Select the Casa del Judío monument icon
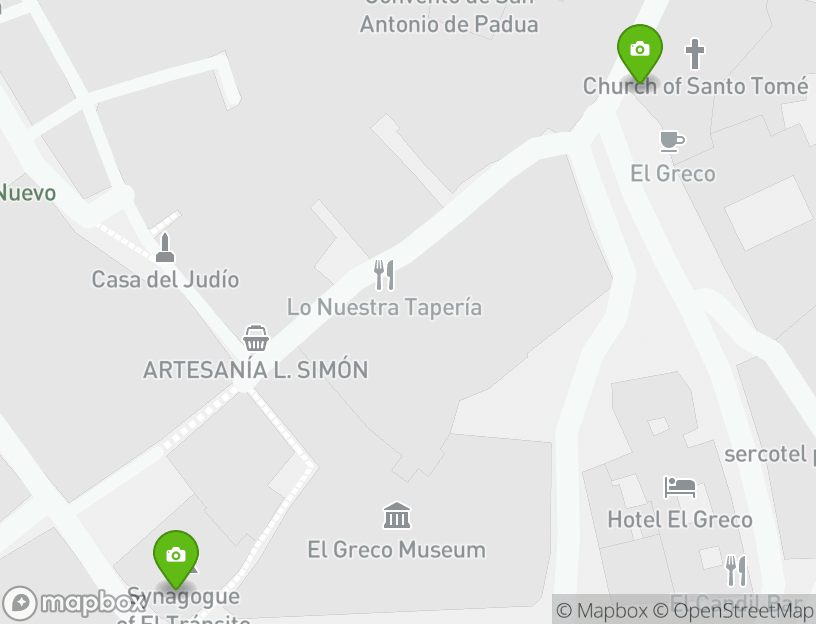Viewport: 816px width, 624px height. pos(165,247)
